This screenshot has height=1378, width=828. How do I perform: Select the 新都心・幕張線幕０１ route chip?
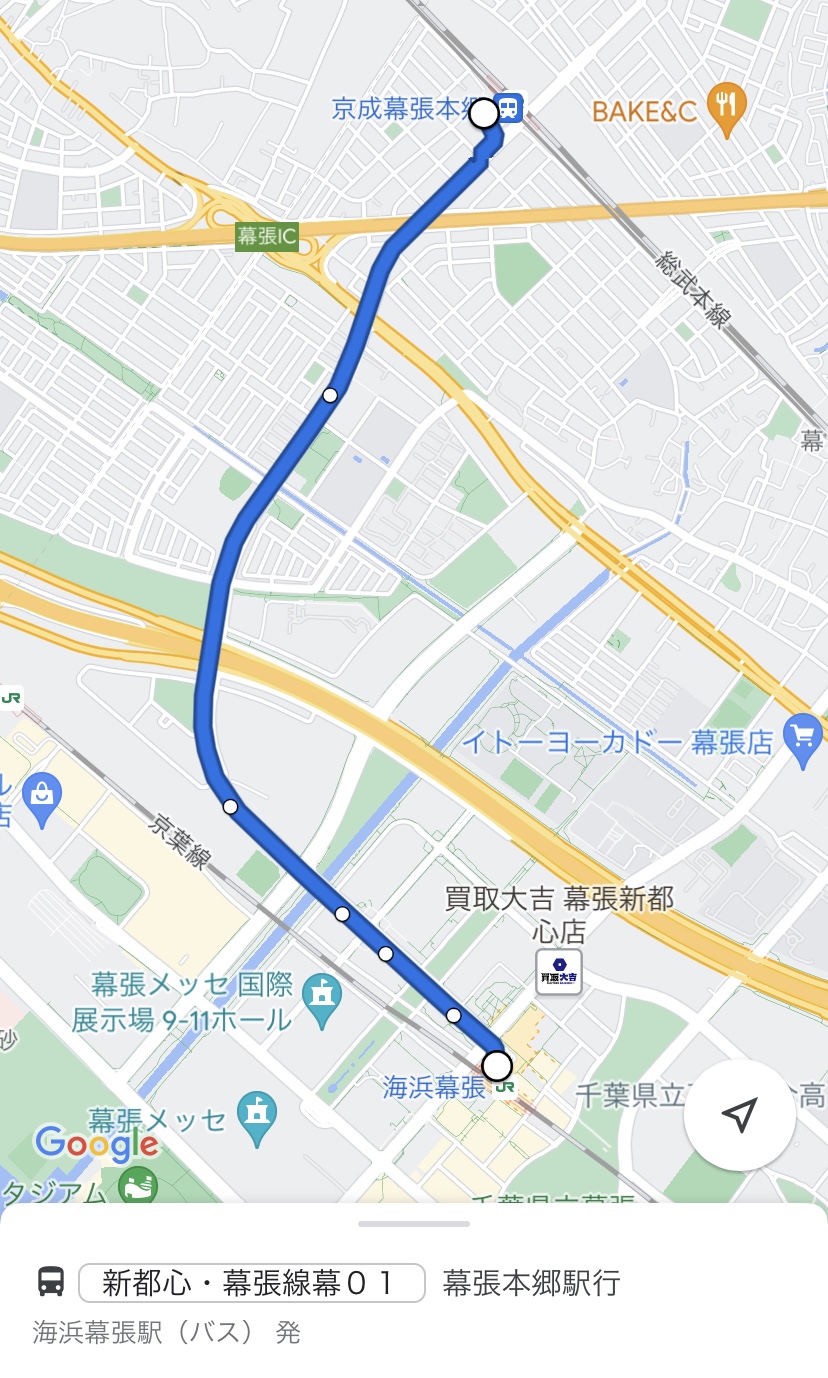coord(251,1283)
